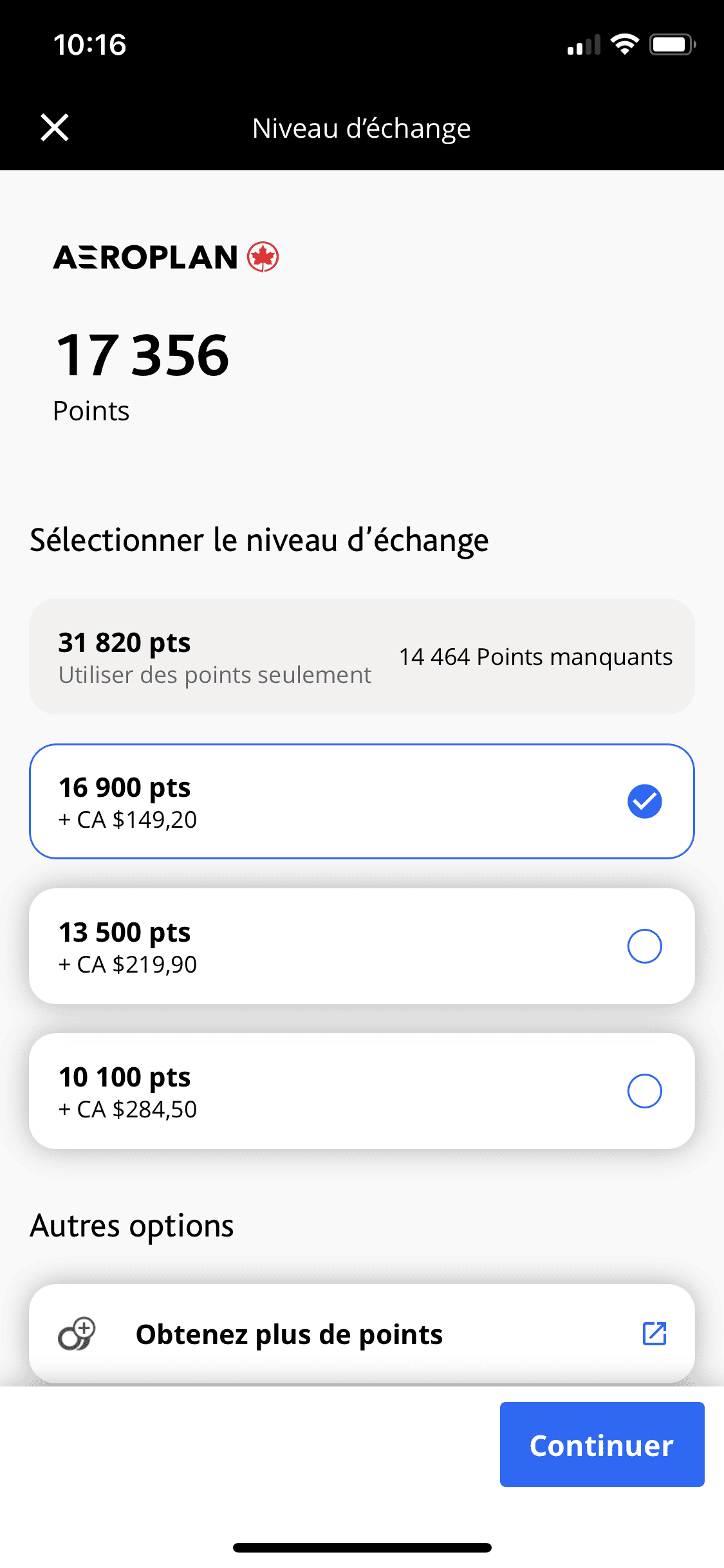Screen dimensions: 724x1568
Task: Tap the 10:16 clock in the status bar
Action: [x=89, y=44]
